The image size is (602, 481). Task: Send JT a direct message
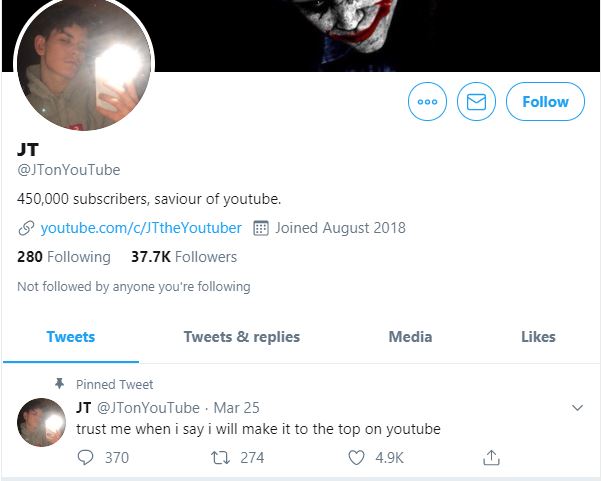point(476,102)
